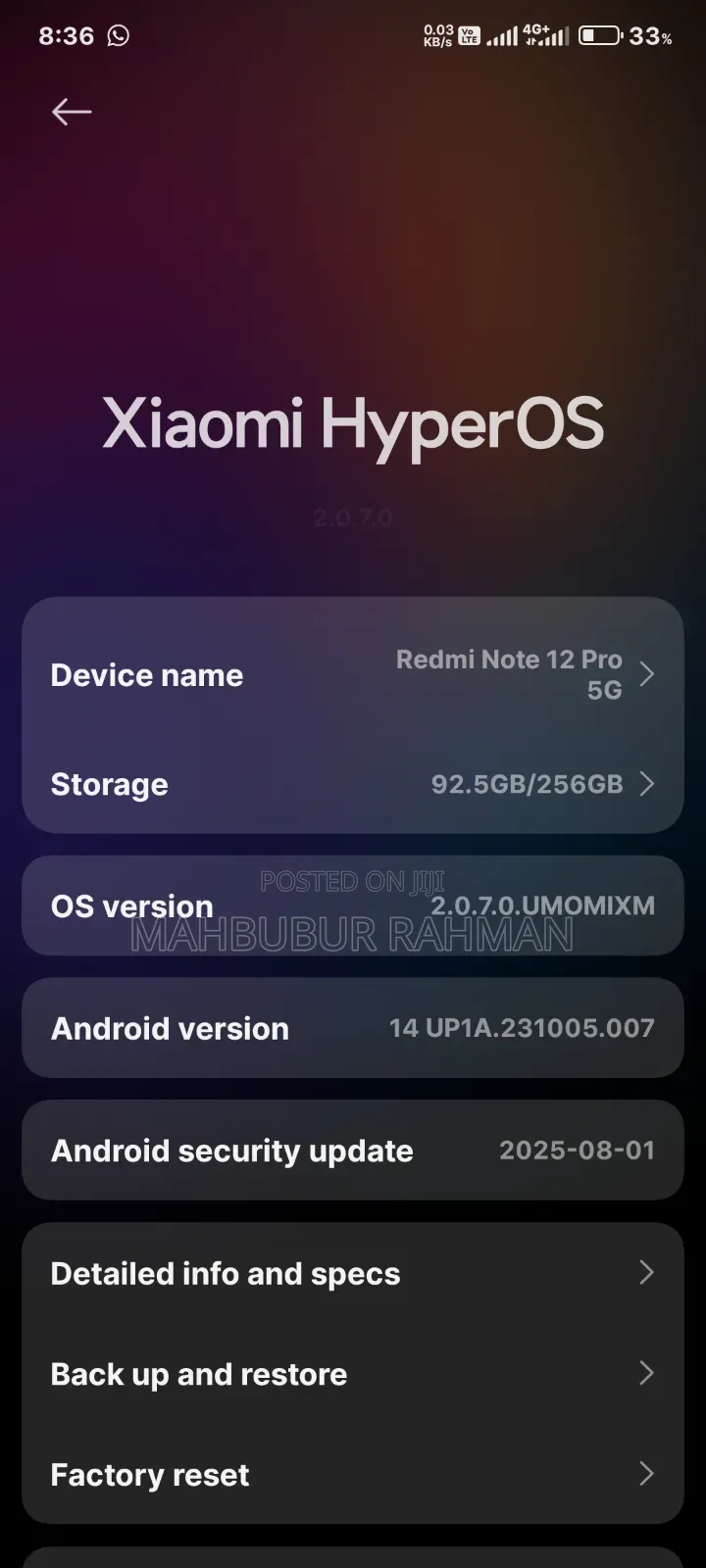Open Storage details

click(352, 784)
